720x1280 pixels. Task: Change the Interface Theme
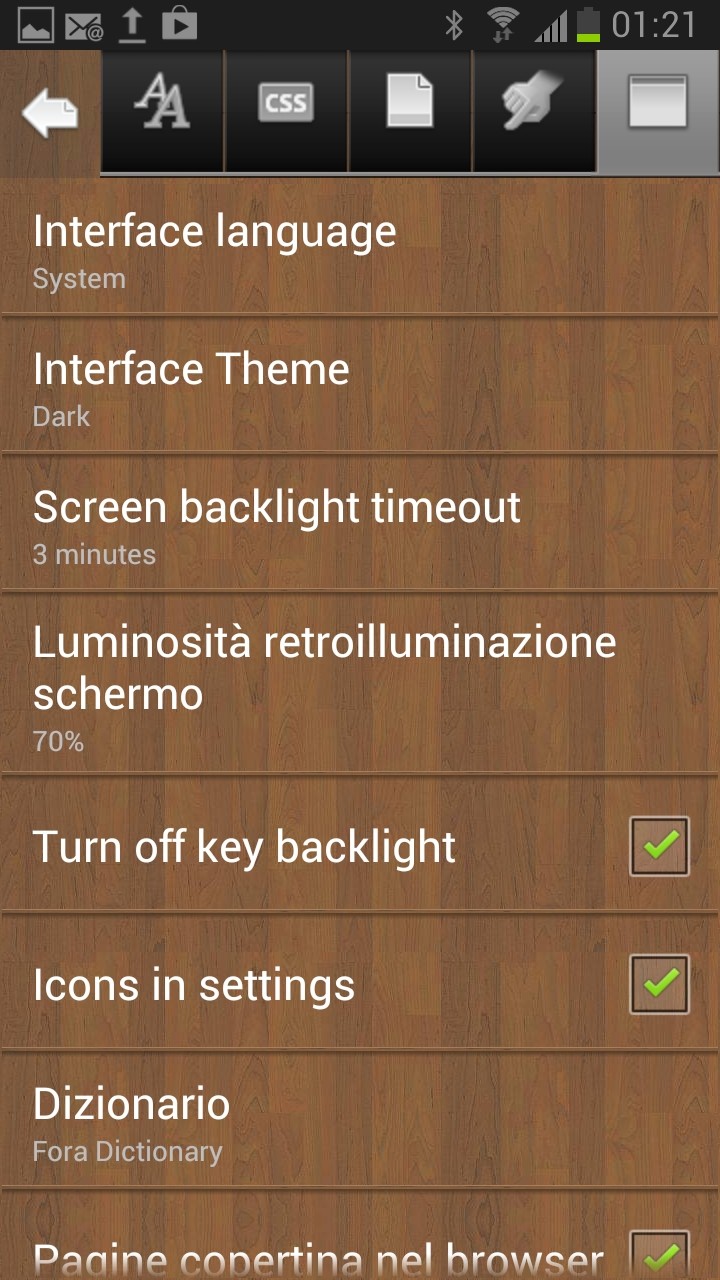[x=360, y=386]
